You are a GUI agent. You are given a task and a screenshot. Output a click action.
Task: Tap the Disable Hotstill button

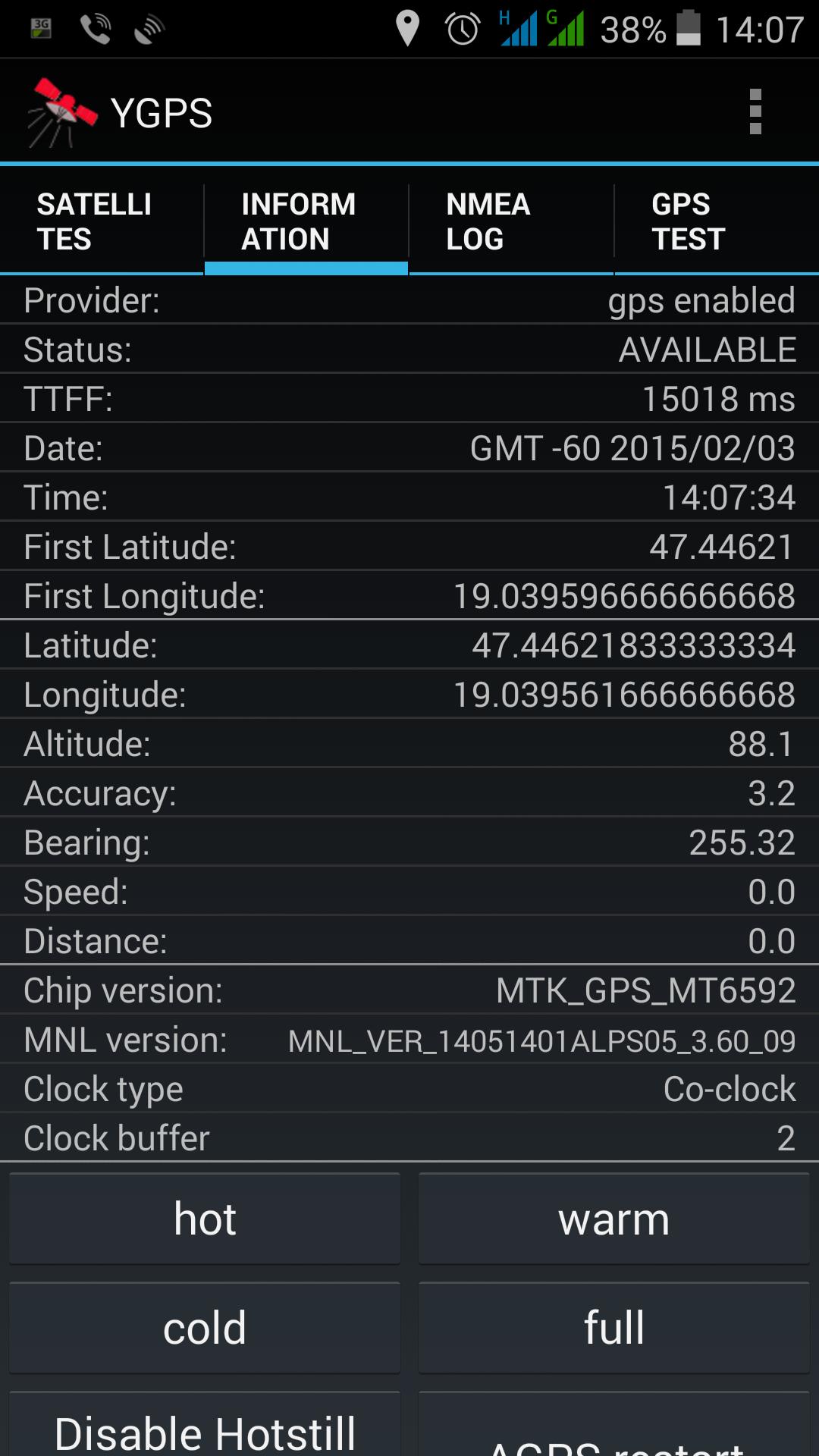pos(205,1426)
